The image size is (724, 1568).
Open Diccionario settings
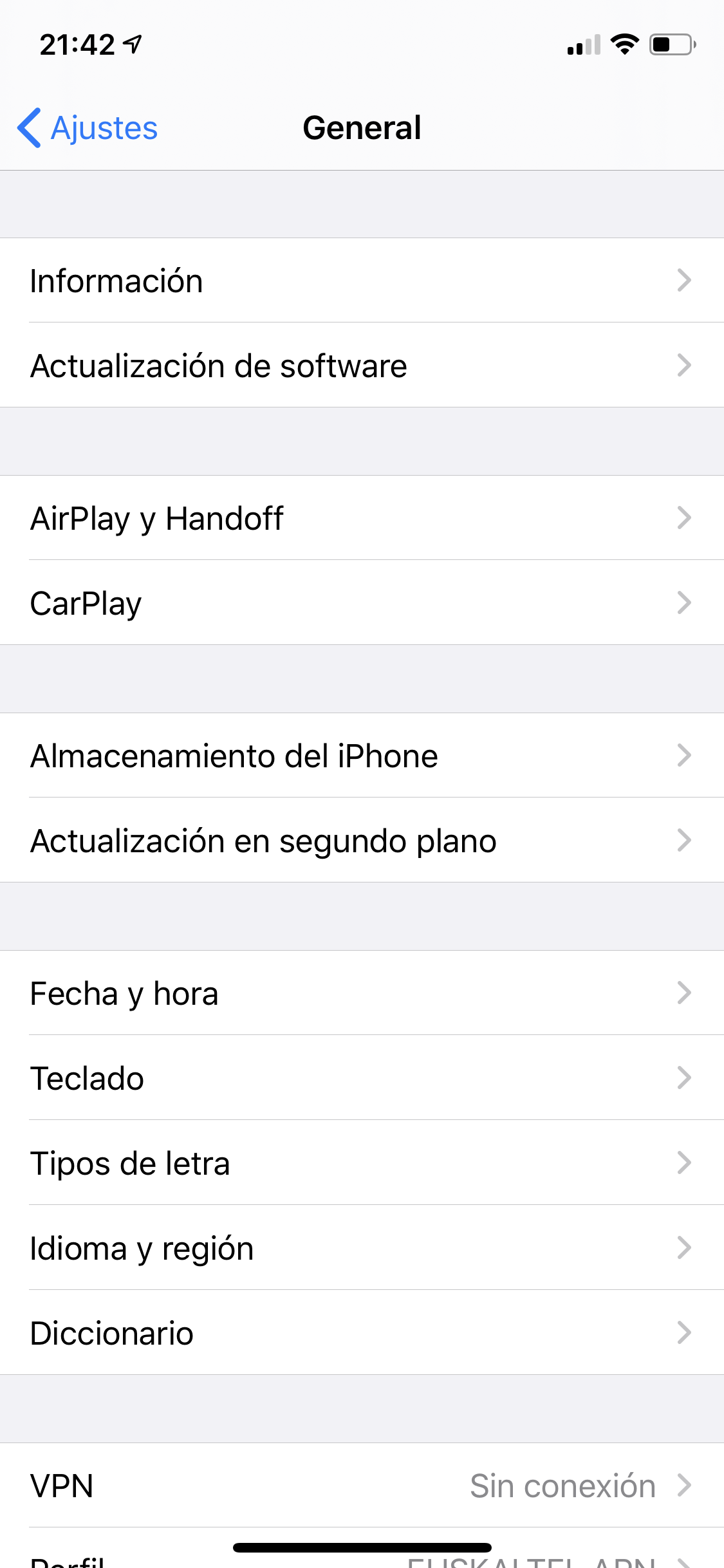(362, 1333)
